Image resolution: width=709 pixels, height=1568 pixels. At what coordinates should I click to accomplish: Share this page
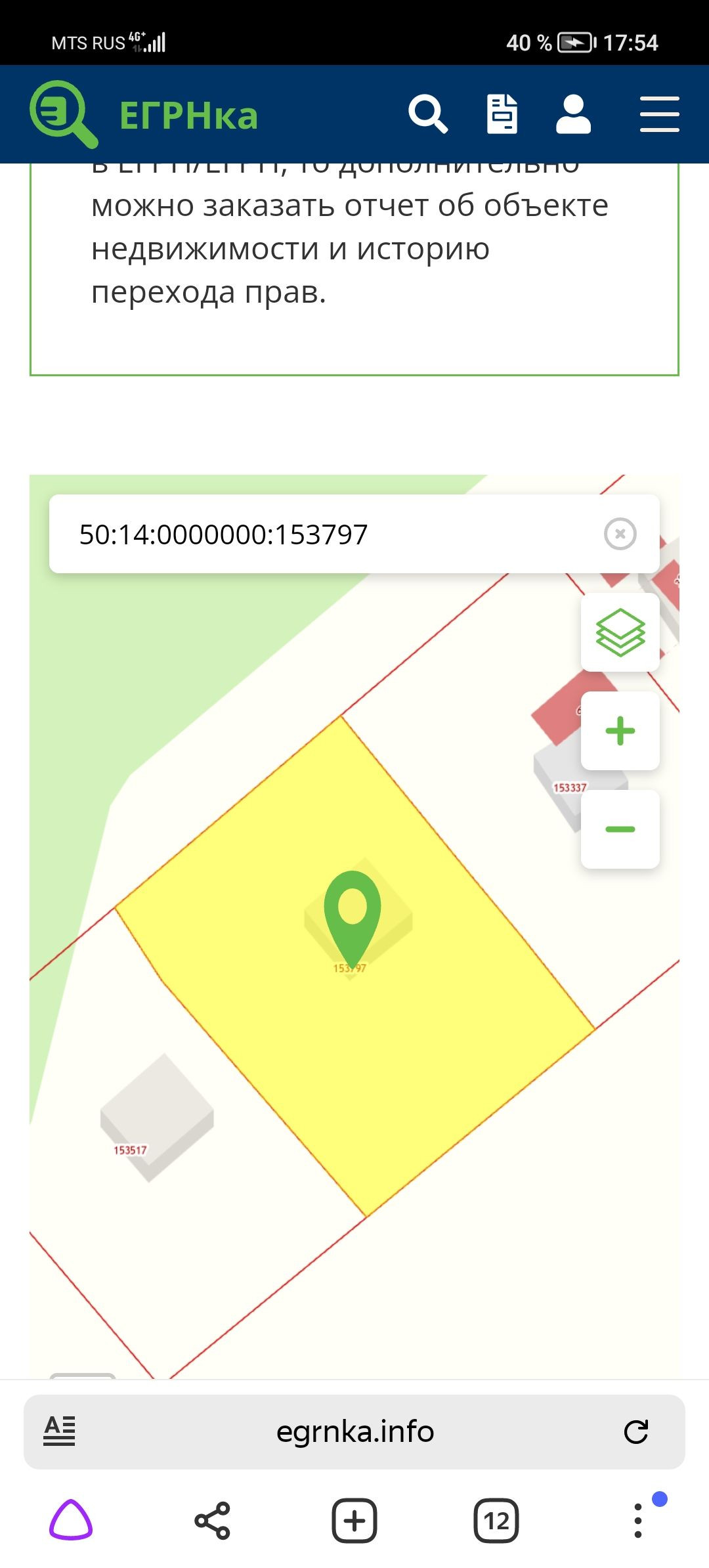[212, 1520]
